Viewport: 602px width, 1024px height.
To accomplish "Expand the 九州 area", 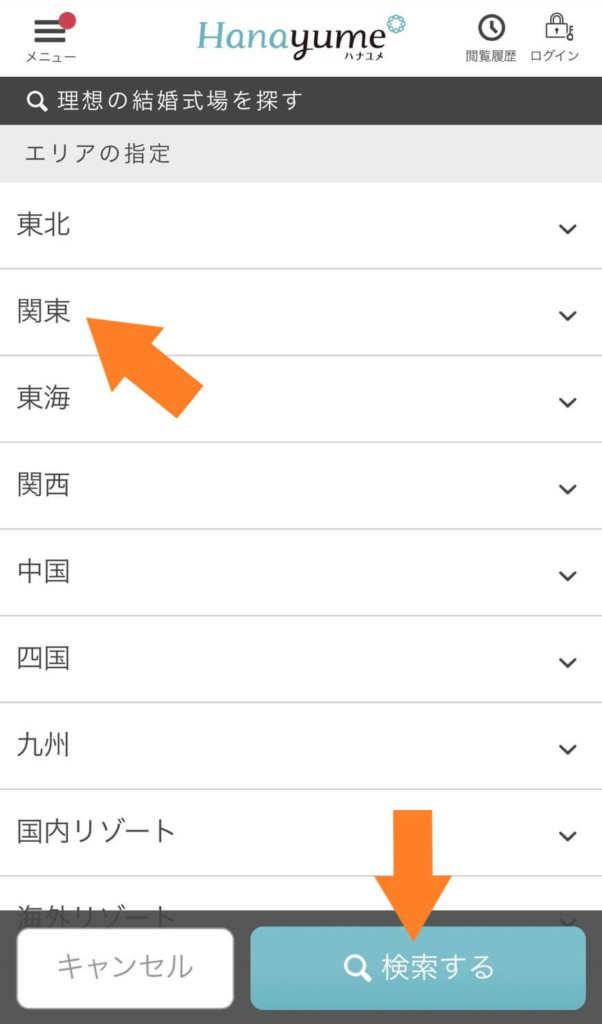I will point(301,746).
